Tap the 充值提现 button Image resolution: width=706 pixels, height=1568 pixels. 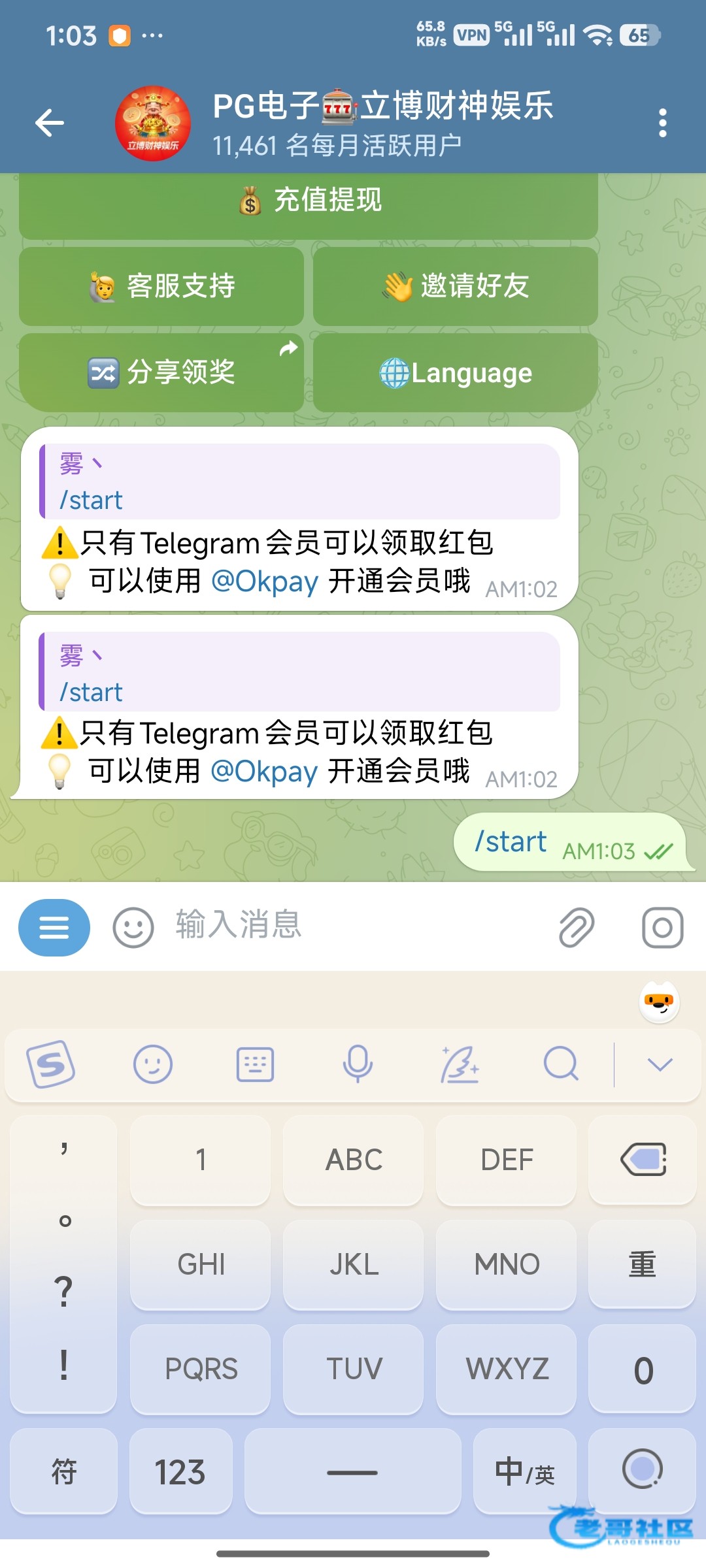click(309, 201)
